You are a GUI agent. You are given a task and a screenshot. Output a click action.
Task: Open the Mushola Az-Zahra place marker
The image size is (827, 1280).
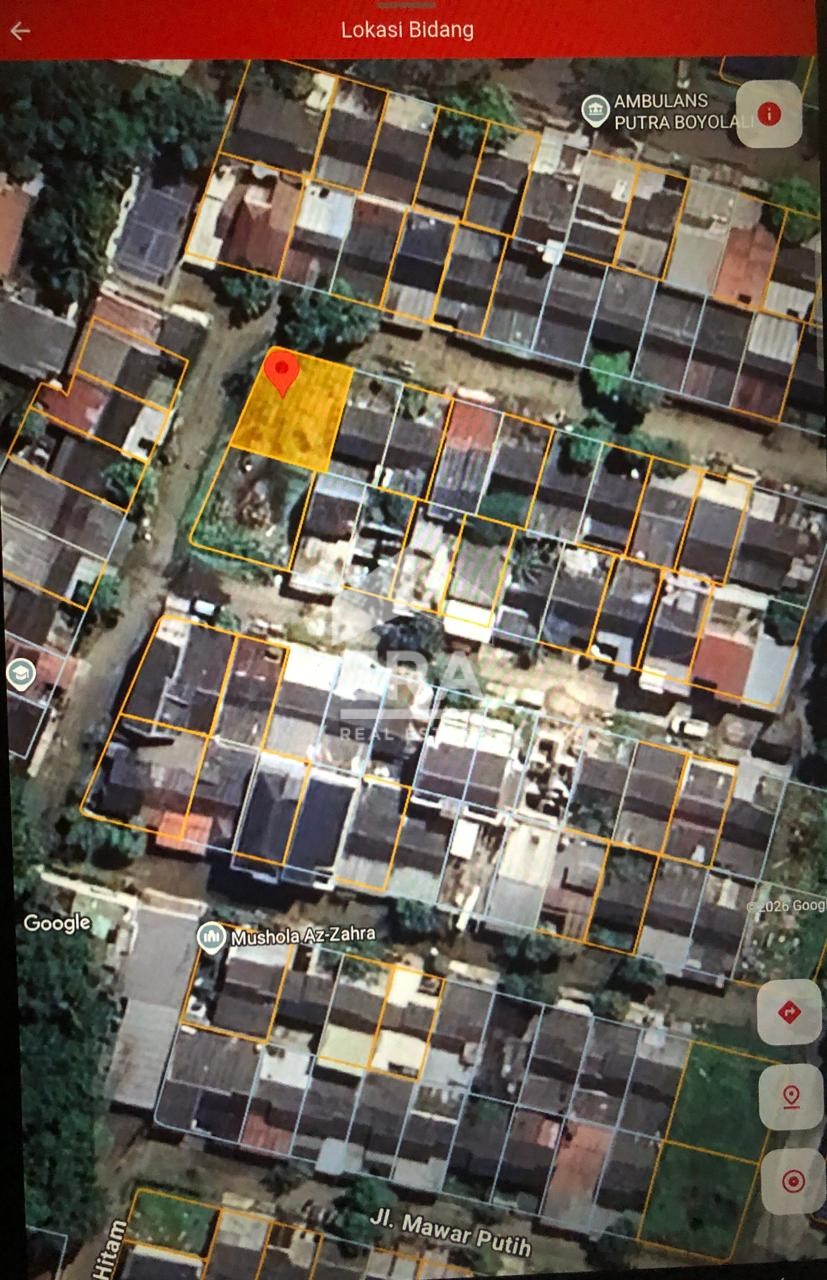click(x=211, y=938)
